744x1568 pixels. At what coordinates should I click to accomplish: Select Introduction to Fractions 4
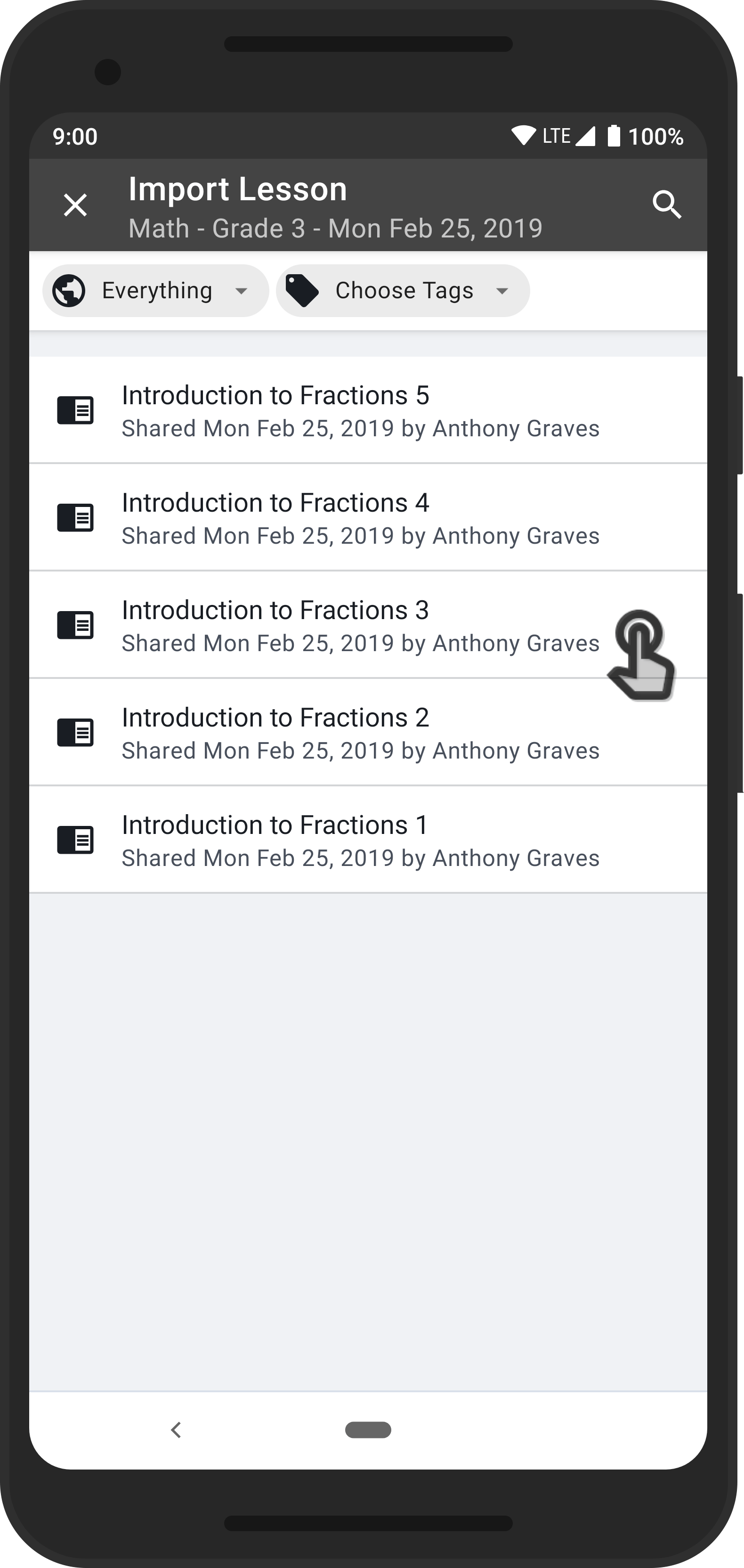[368, 517]
